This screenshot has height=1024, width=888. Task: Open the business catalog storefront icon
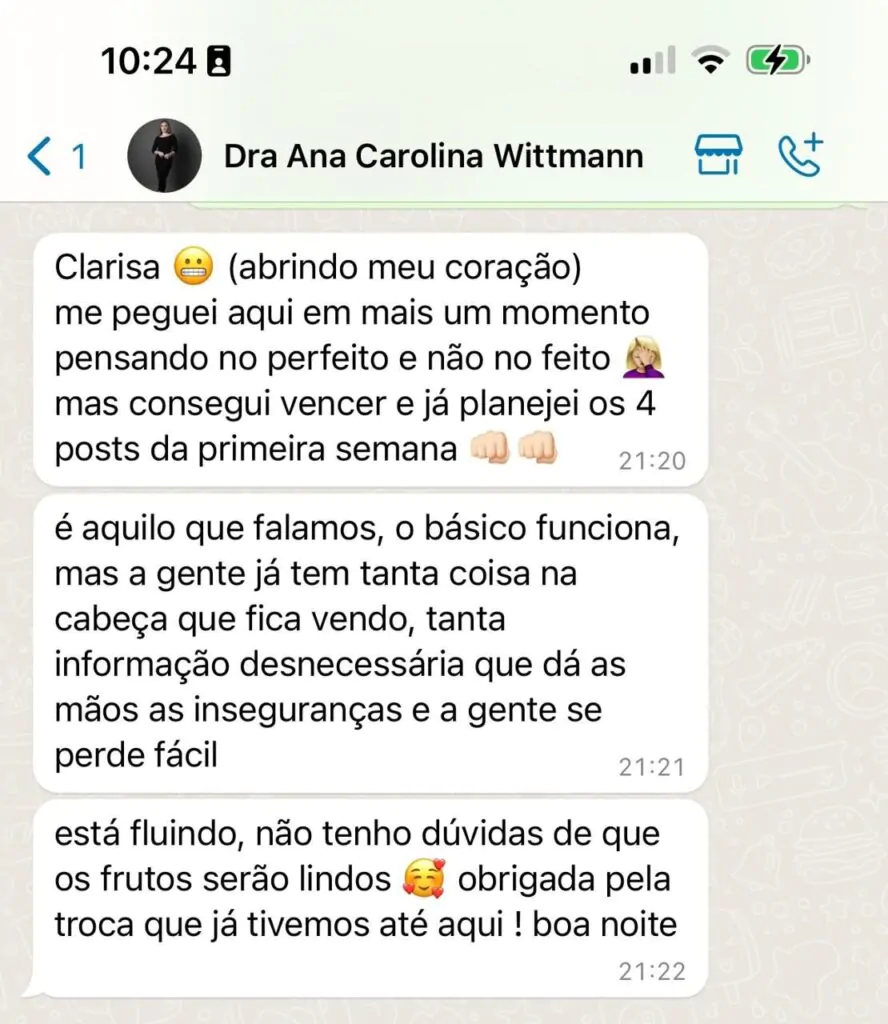click(x=719, y=156)
